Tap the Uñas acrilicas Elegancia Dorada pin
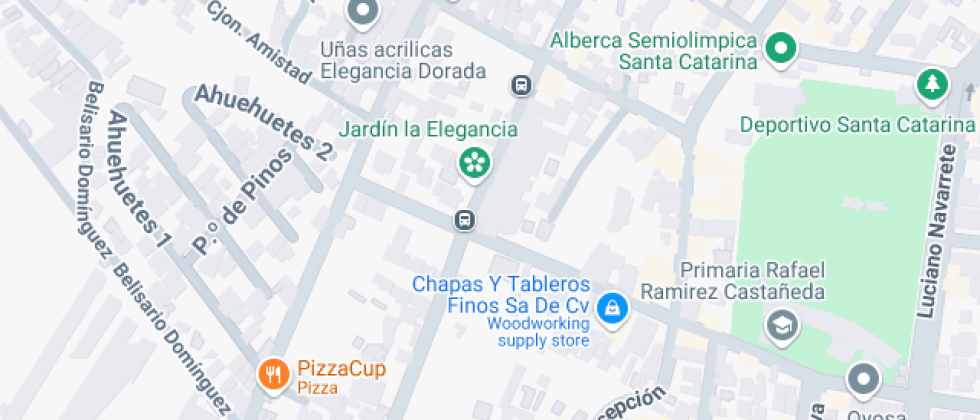980x420 pixels. (x=362, y=13)
